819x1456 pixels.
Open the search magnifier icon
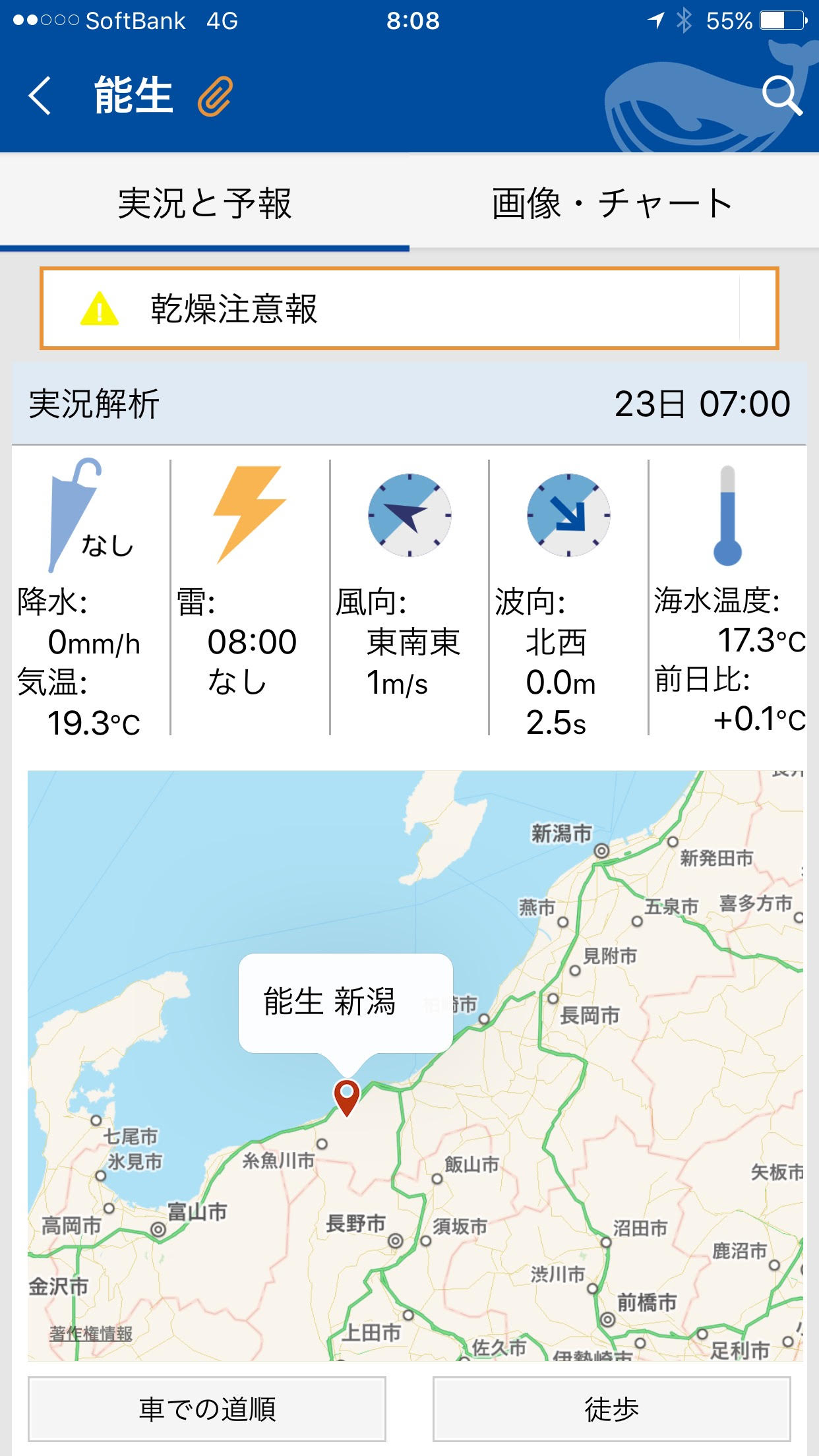pyautogui.click(x=782, y=96)
